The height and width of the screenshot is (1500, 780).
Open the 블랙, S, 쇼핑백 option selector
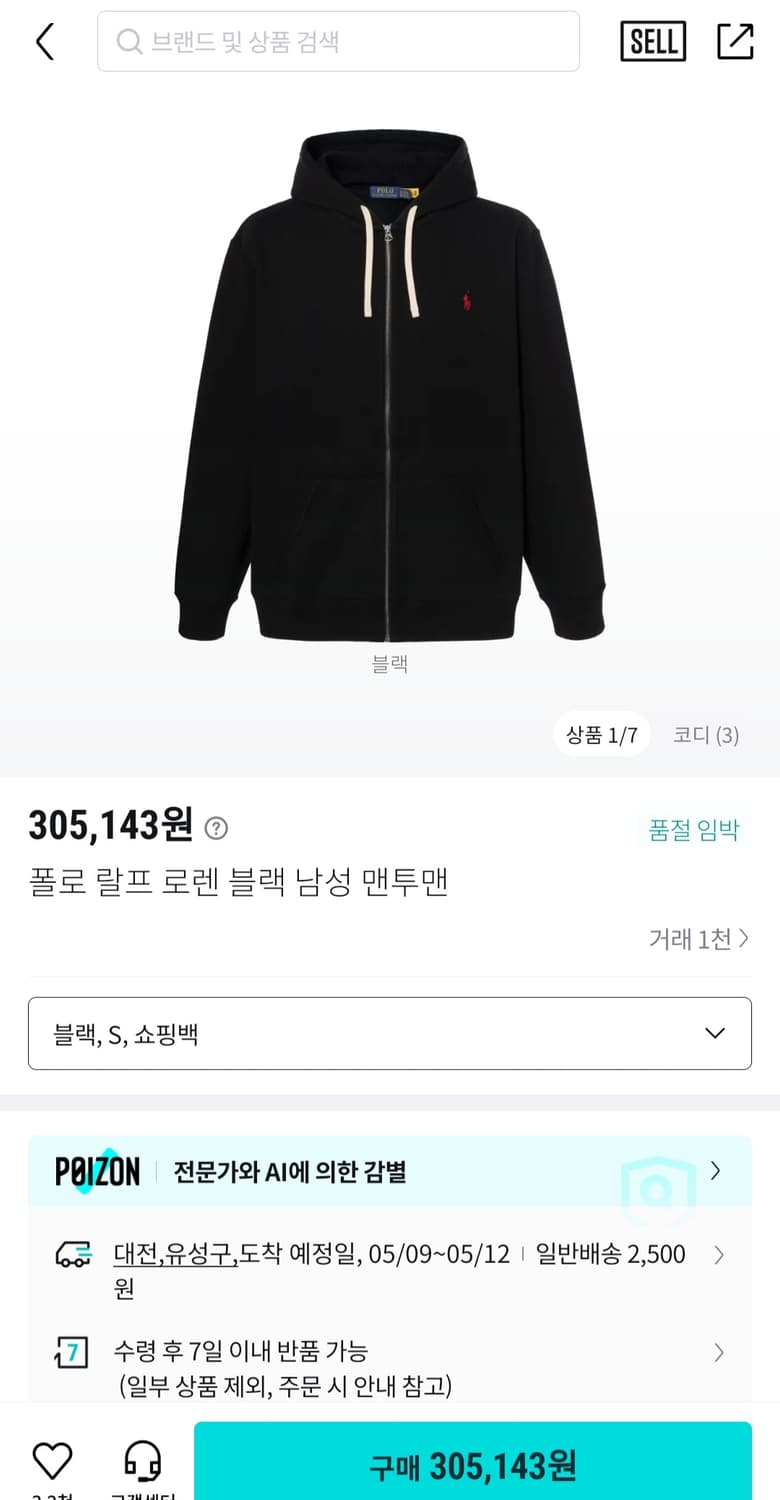390,1031
